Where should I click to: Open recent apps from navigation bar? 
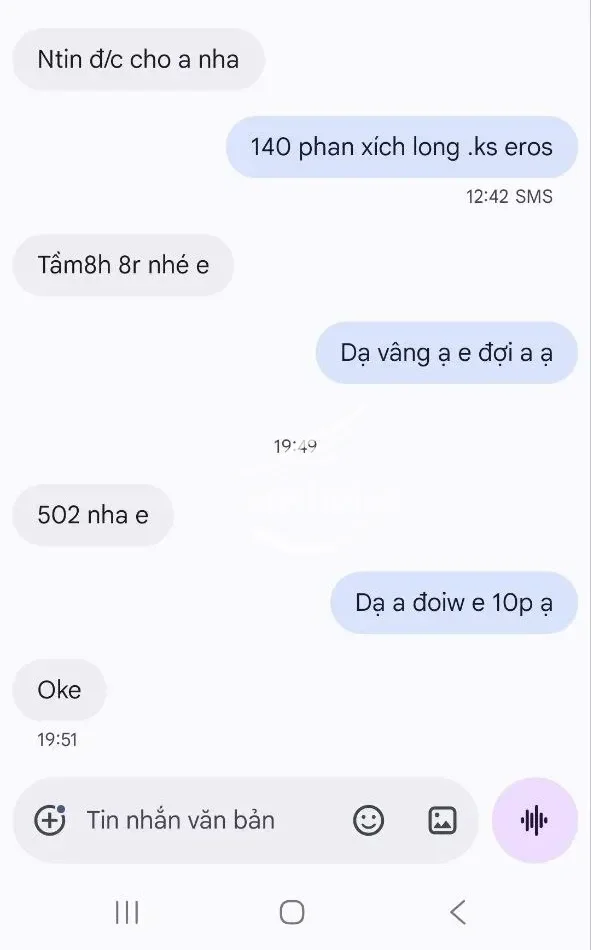pos(127,912)
